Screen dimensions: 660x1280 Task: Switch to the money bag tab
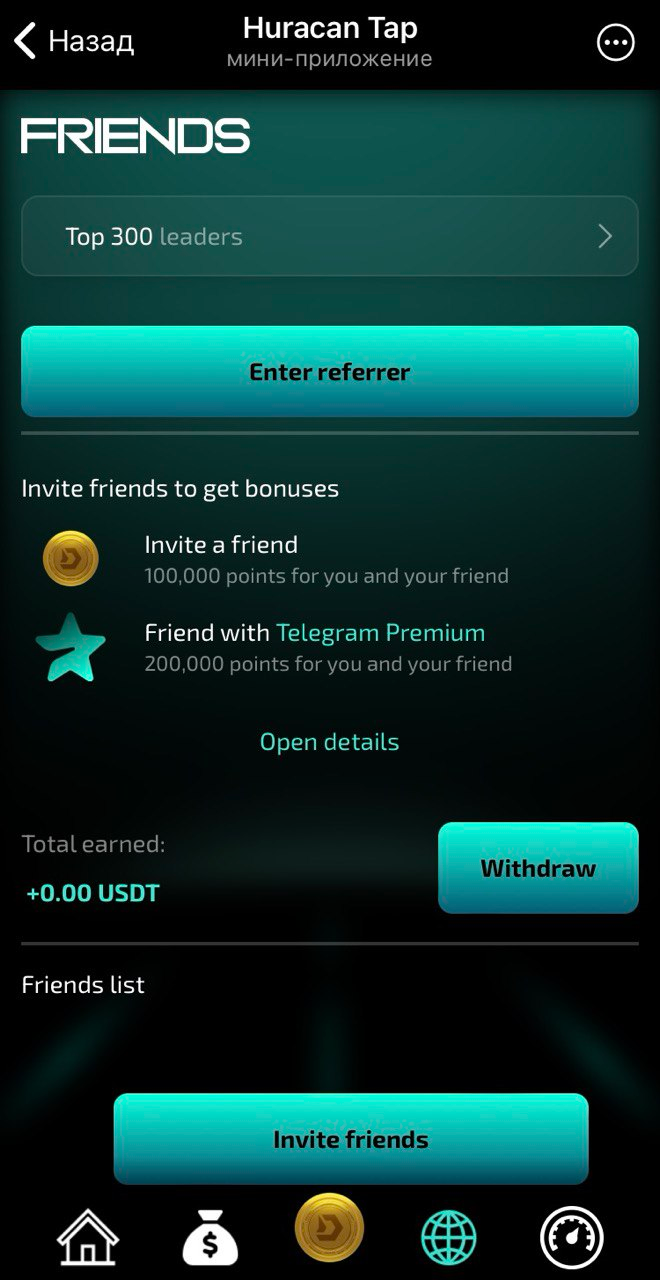[210, 1237]
